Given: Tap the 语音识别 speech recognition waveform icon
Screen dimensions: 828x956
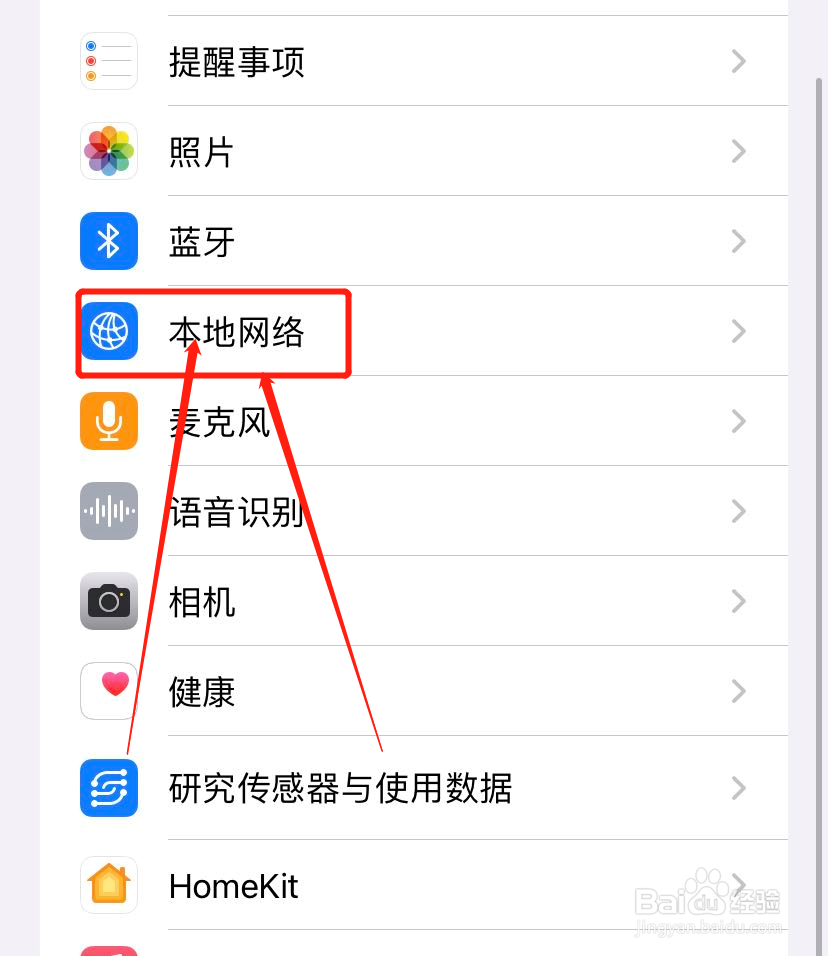Looking at the screenshot, I should point(108,511).
